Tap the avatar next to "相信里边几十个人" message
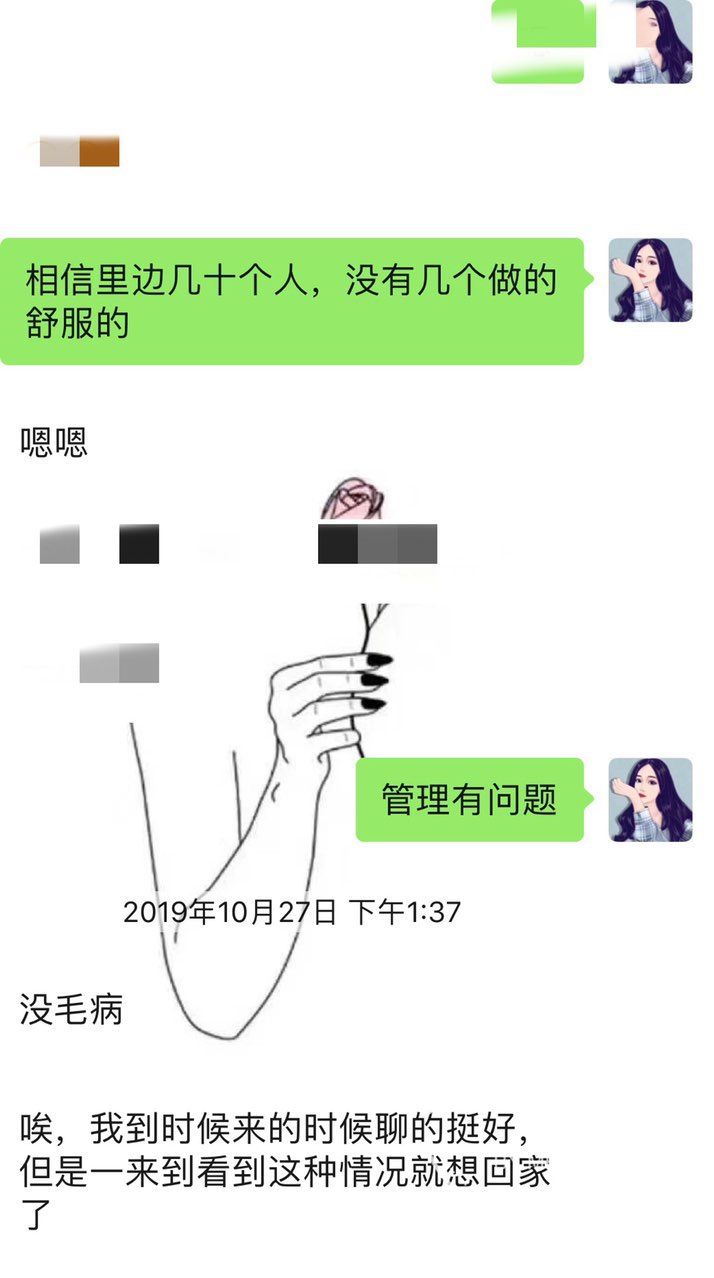This screenshot has height=1278, width=714. [x=651, y=279]
